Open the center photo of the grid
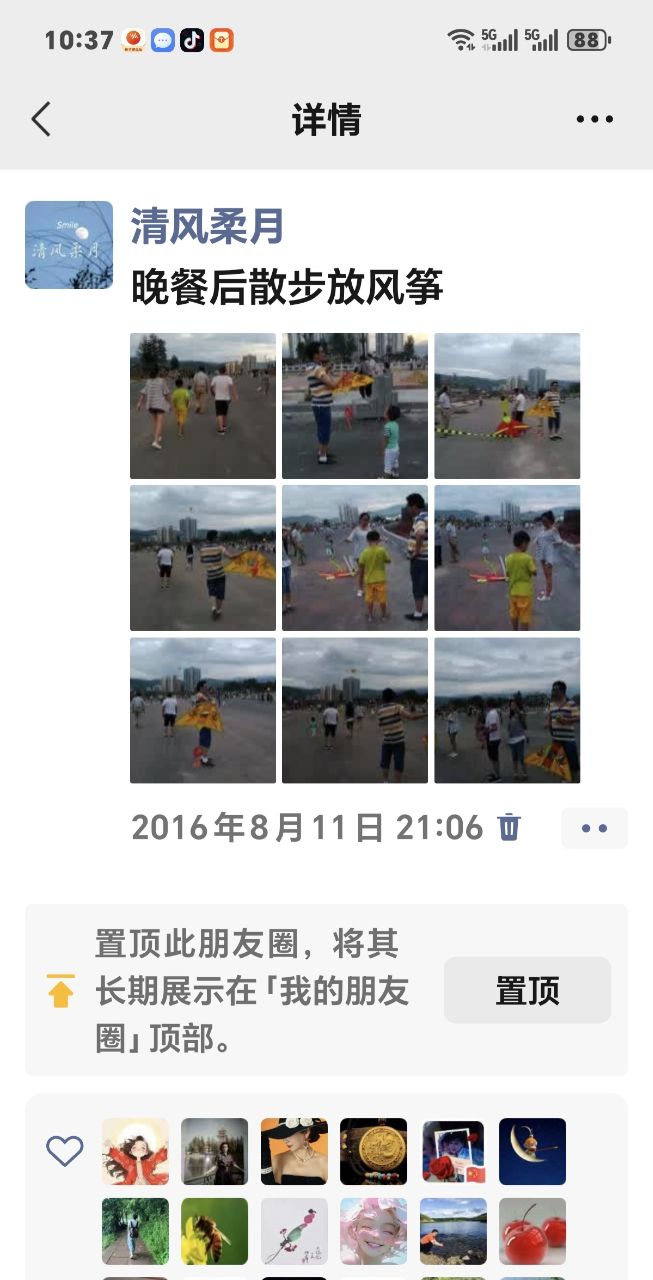Image resolution: width=653 pixels, height=1280 pixels. (x=355, y=558)
